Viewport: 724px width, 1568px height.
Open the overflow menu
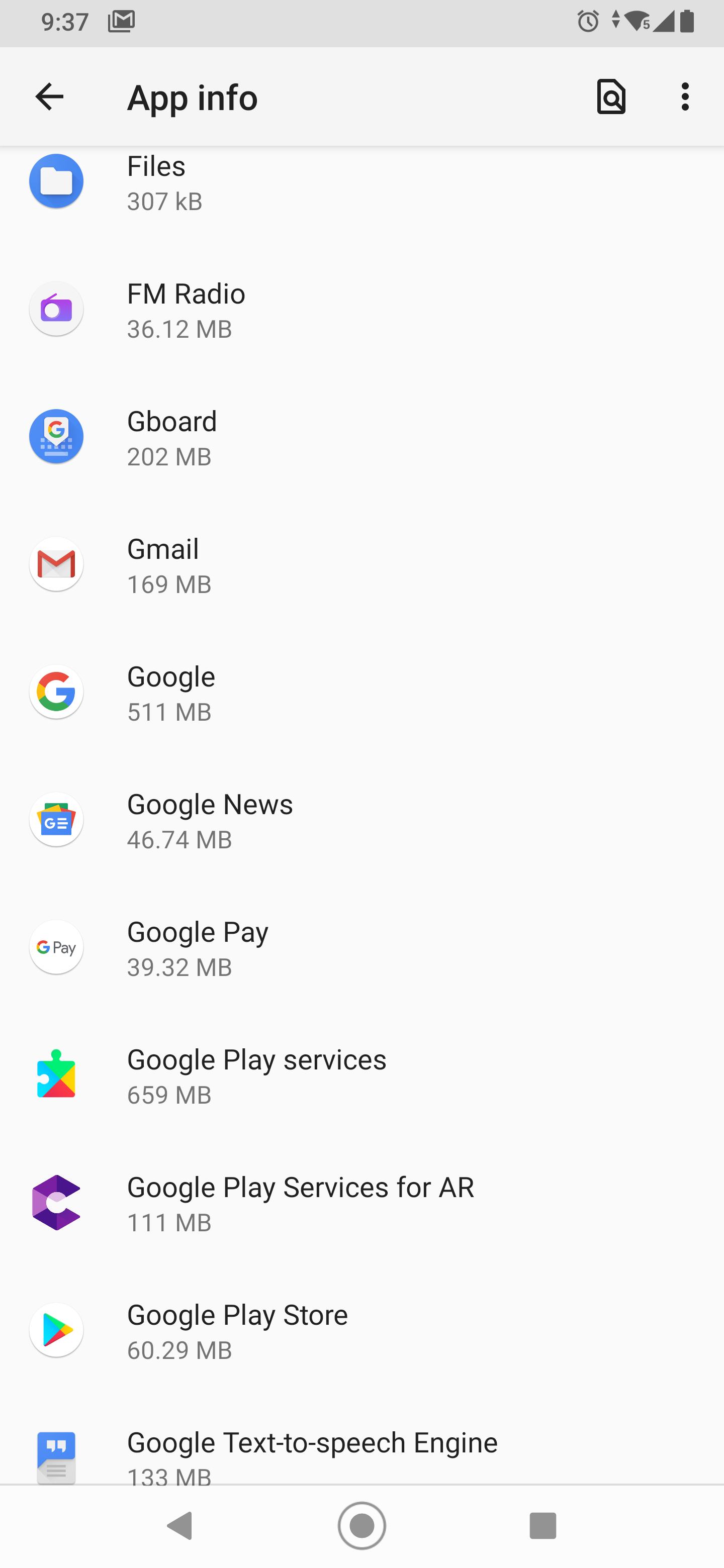685,97
